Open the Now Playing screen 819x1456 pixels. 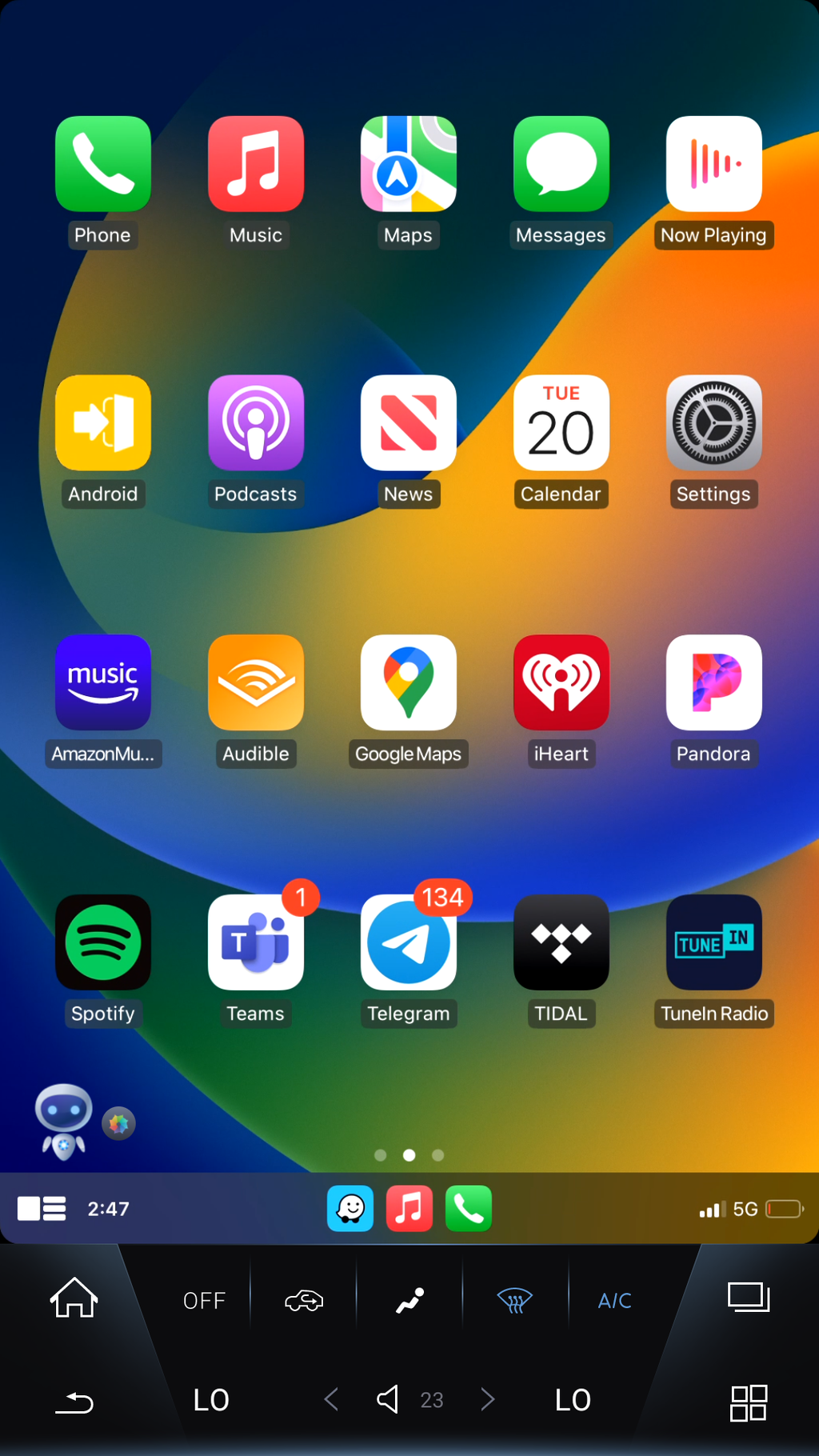pyautogui.click(x=713, y=164)
